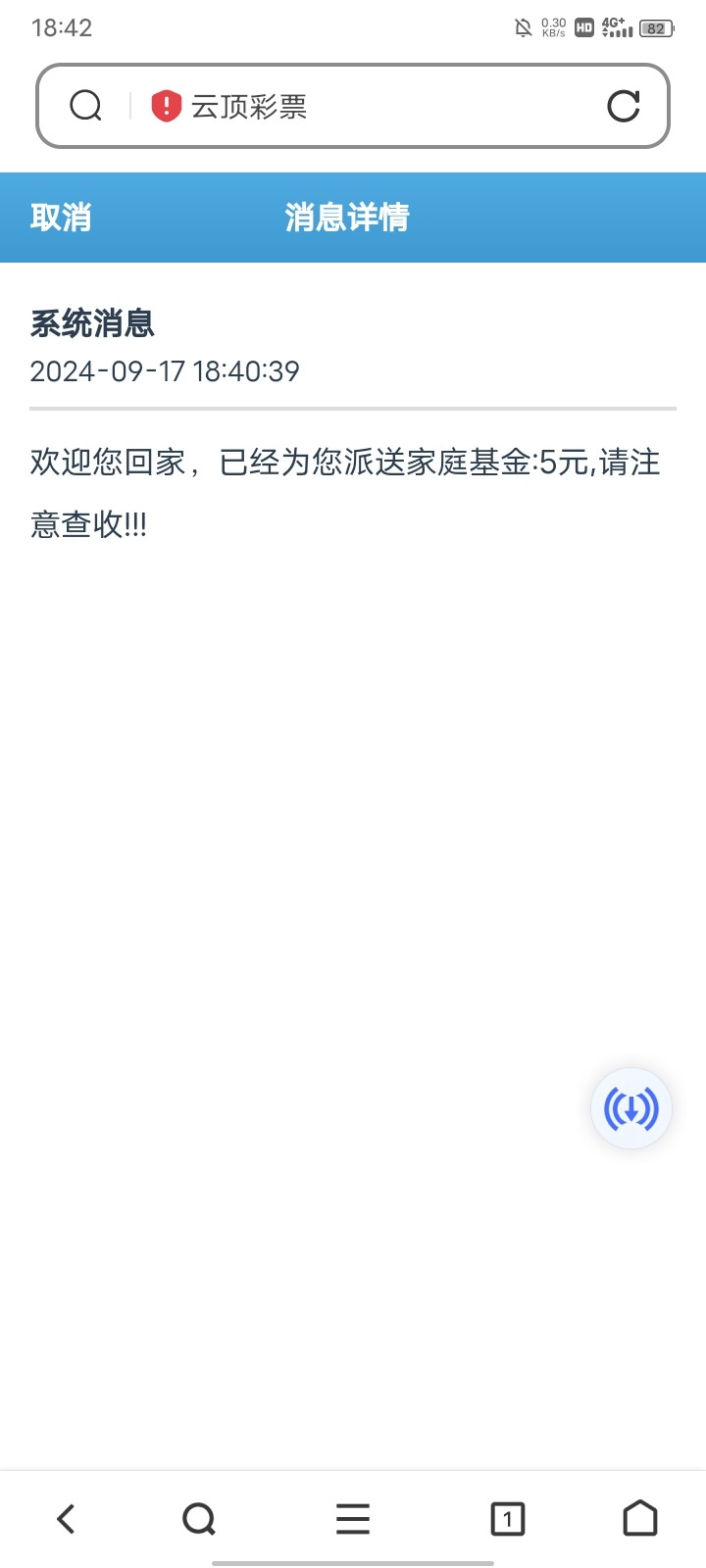Screen dimensions: 706x1568
Task: Open the browser menu with three lines
Action: click(353, 1519)
